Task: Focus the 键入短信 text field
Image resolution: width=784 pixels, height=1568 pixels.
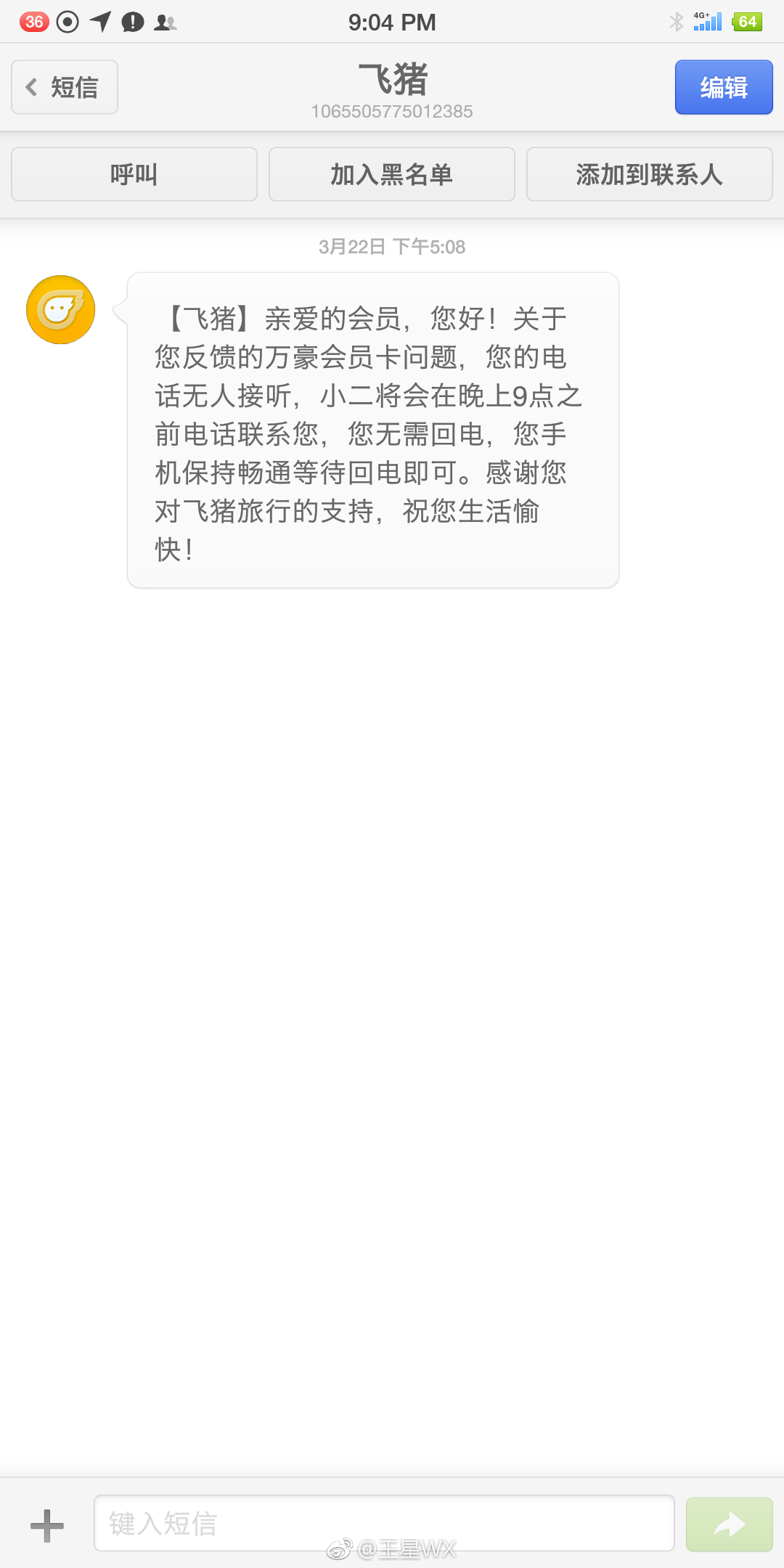Action: tap(383, 1523)
